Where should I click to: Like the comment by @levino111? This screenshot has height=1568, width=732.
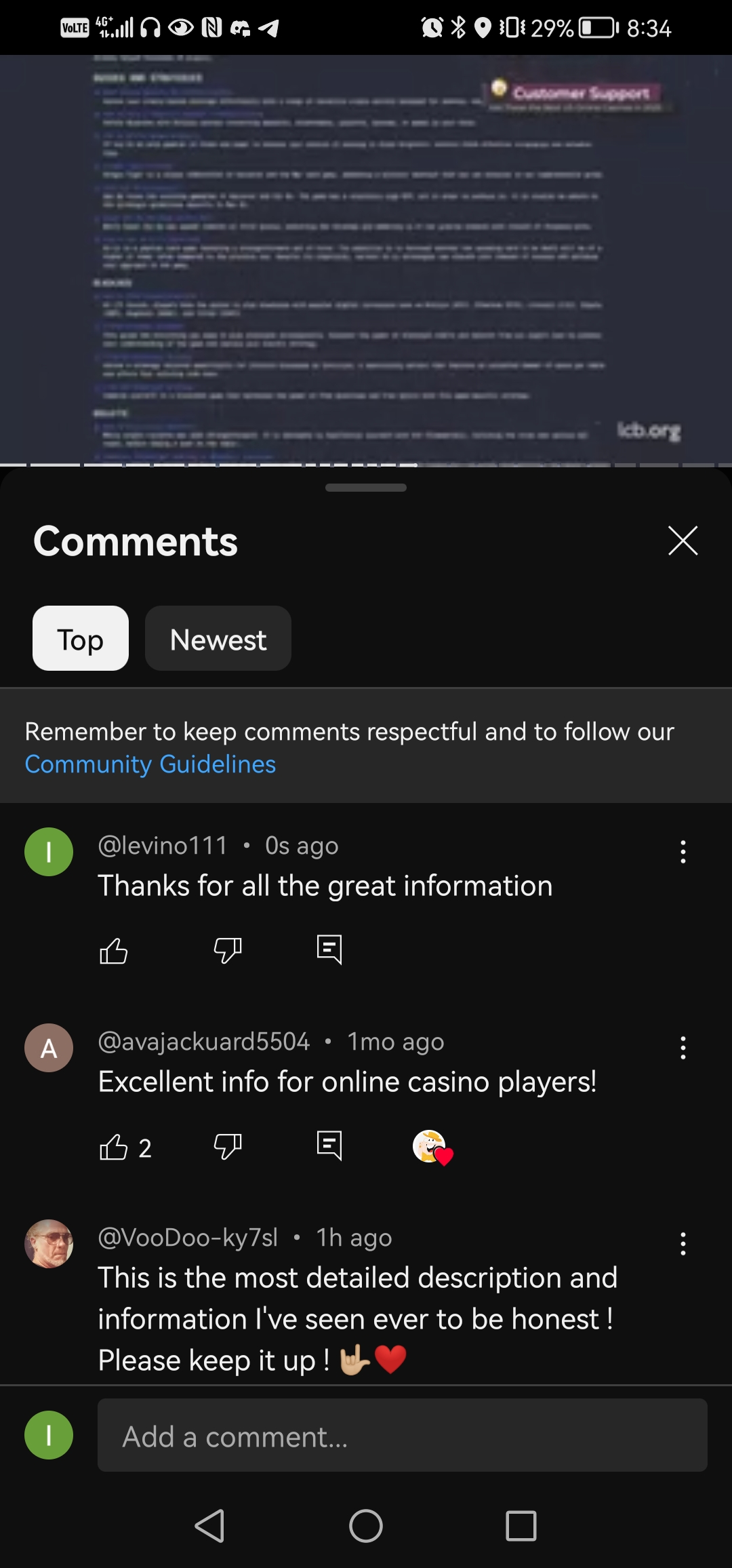tap(113, 951)
